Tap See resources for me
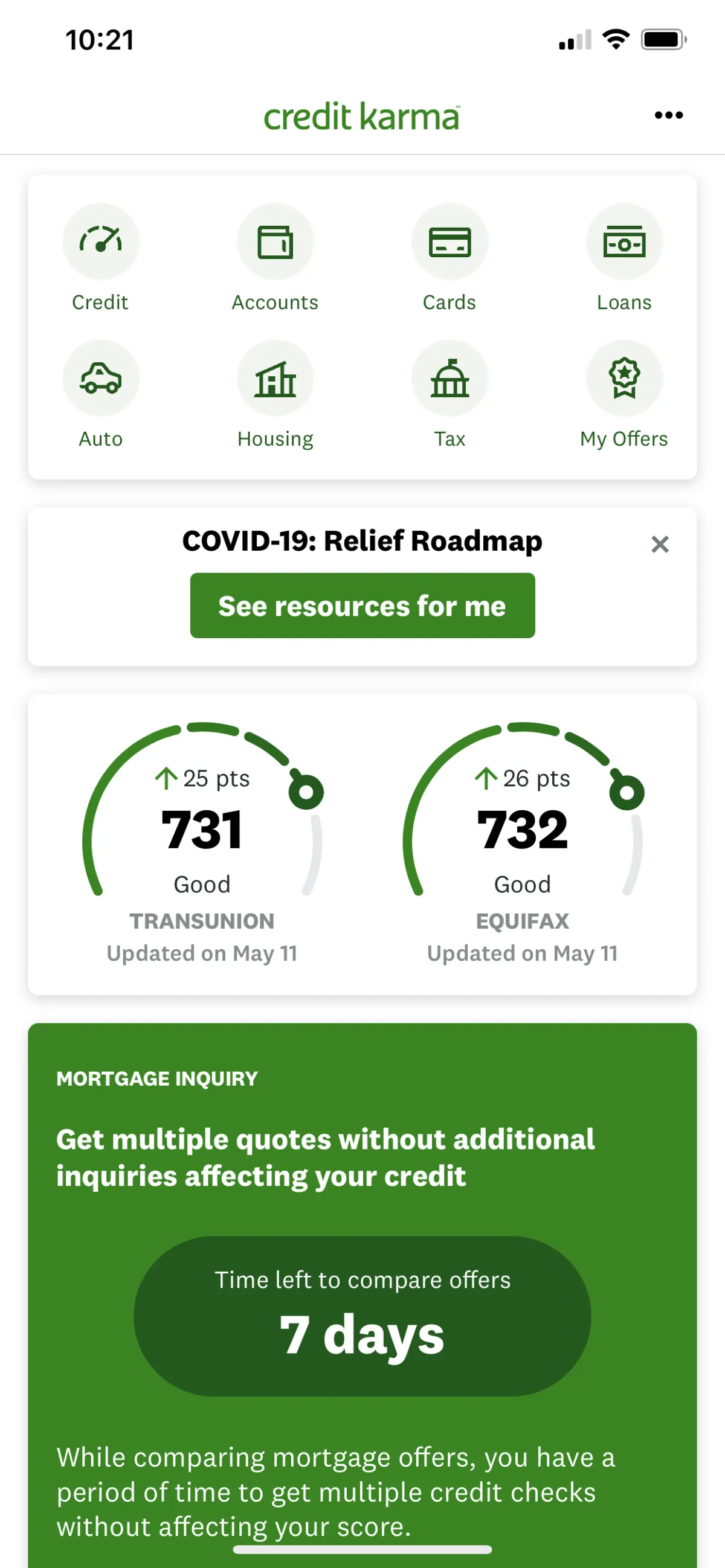The height and width of the screenshot is (1568, 725). 362,606
